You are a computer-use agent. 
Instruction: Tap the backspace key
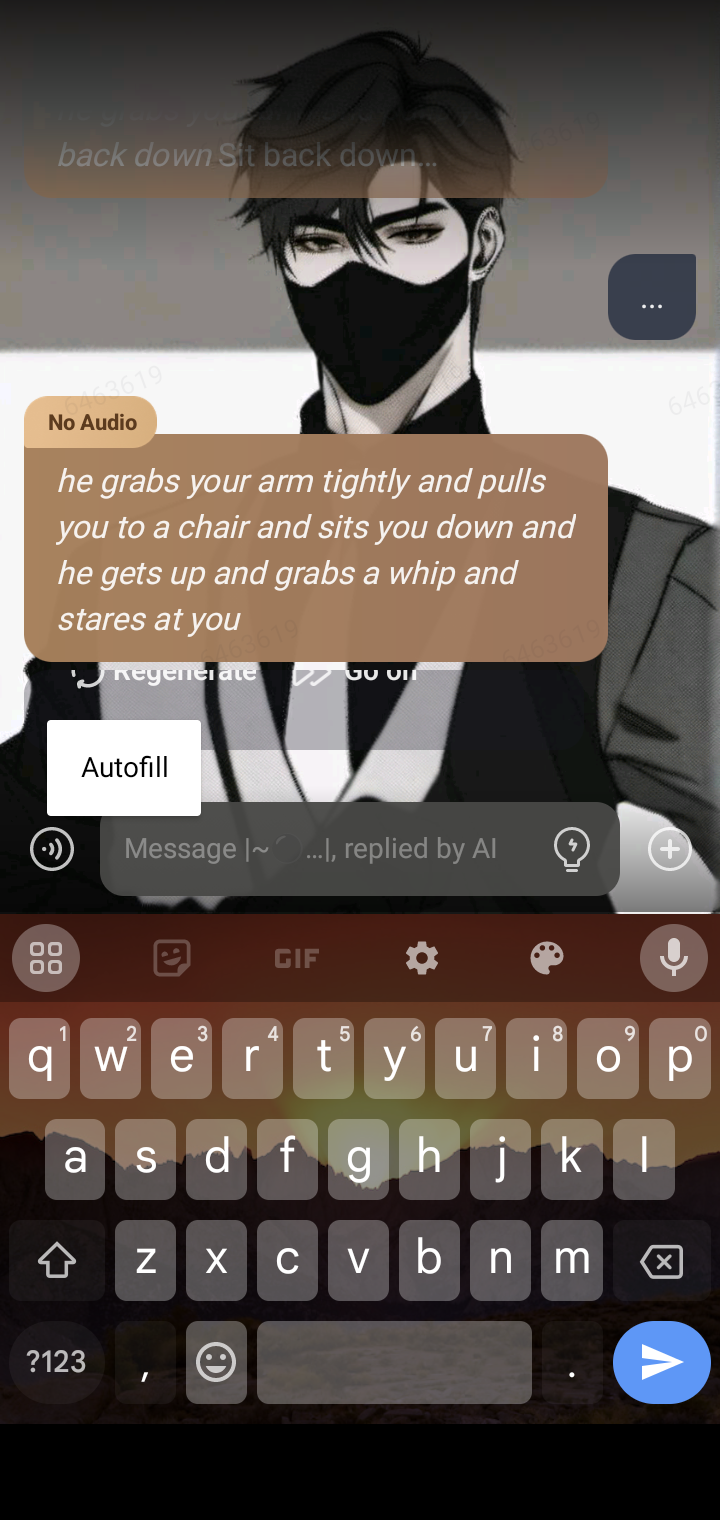(x=661, y=1261)
